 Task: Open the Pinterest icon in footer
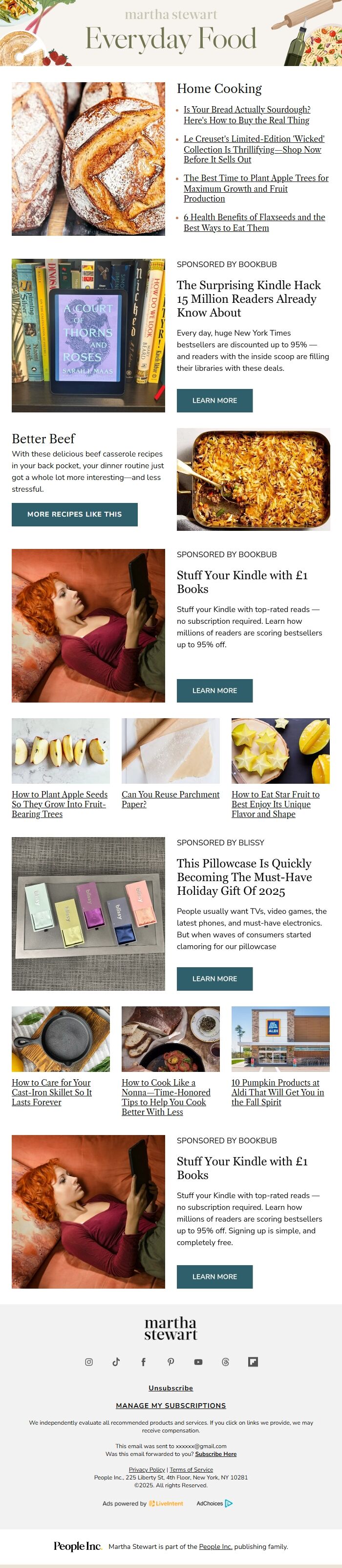[x=171, y=1362]
